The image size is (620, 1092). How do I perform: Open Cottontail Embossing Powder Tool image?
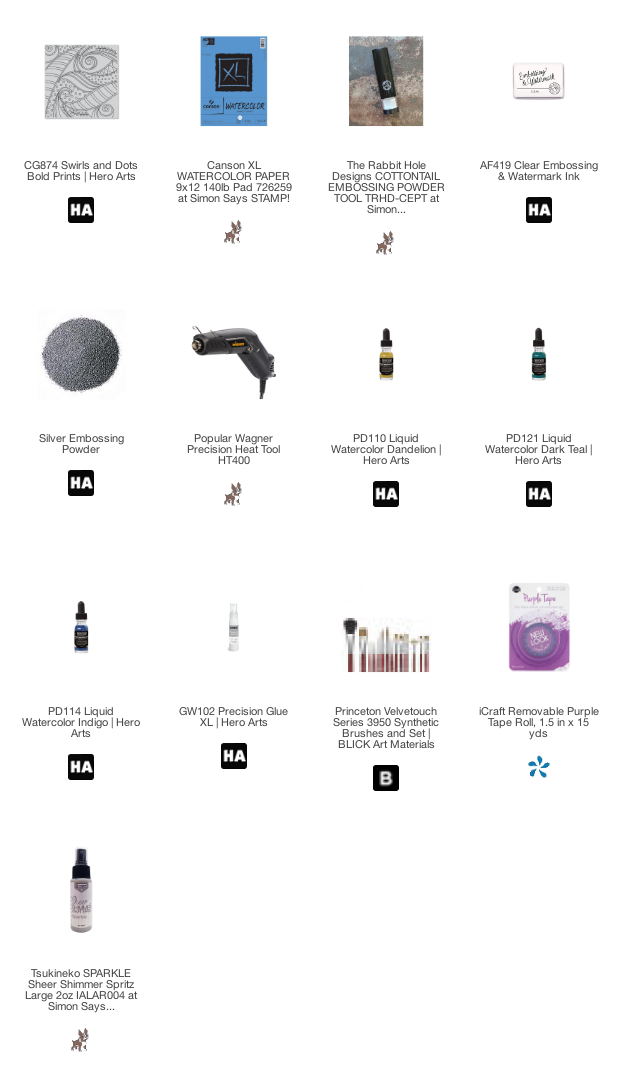tap(386, 81)
